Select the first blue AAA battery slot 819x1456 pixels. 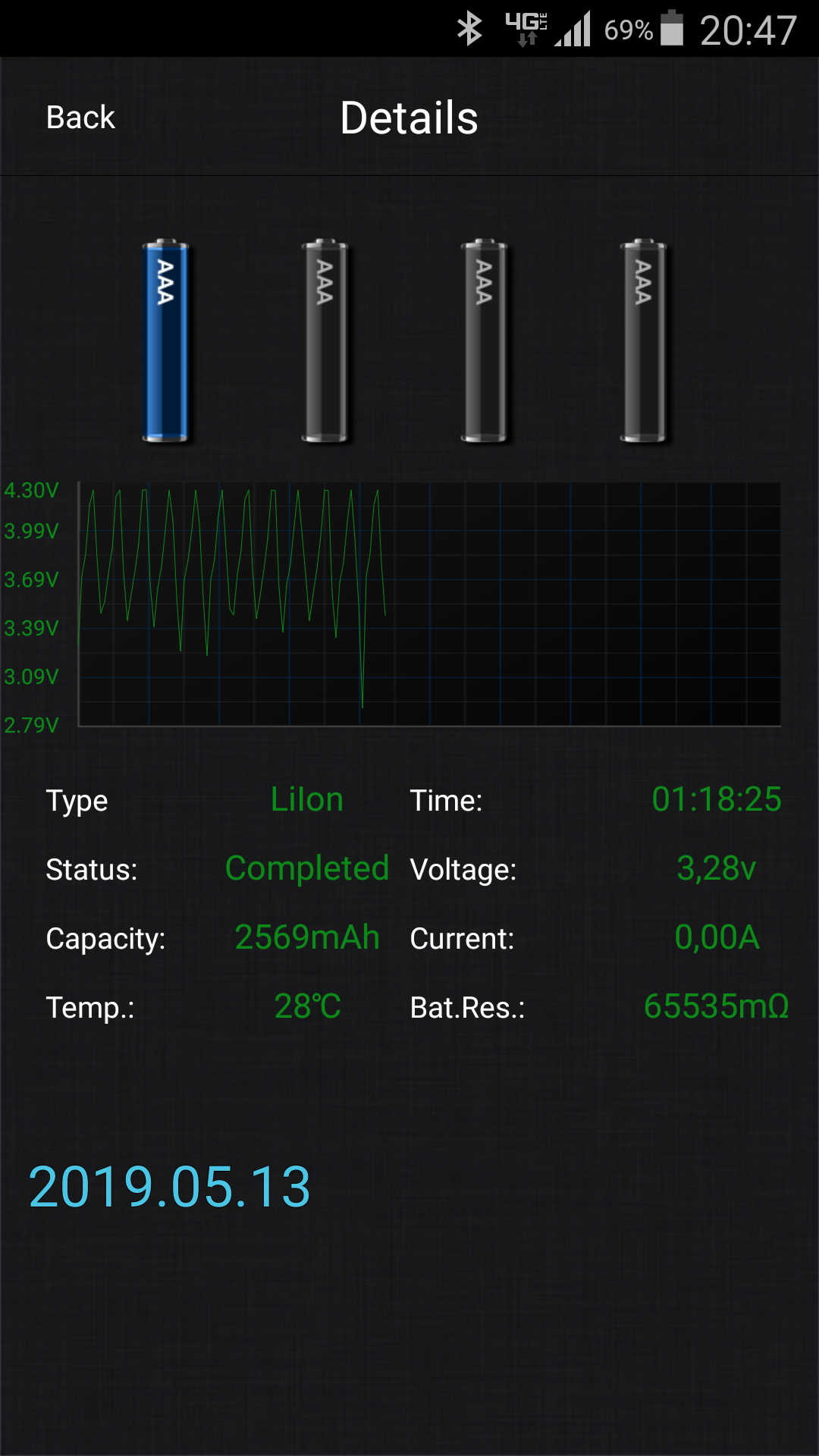point(165,341)
